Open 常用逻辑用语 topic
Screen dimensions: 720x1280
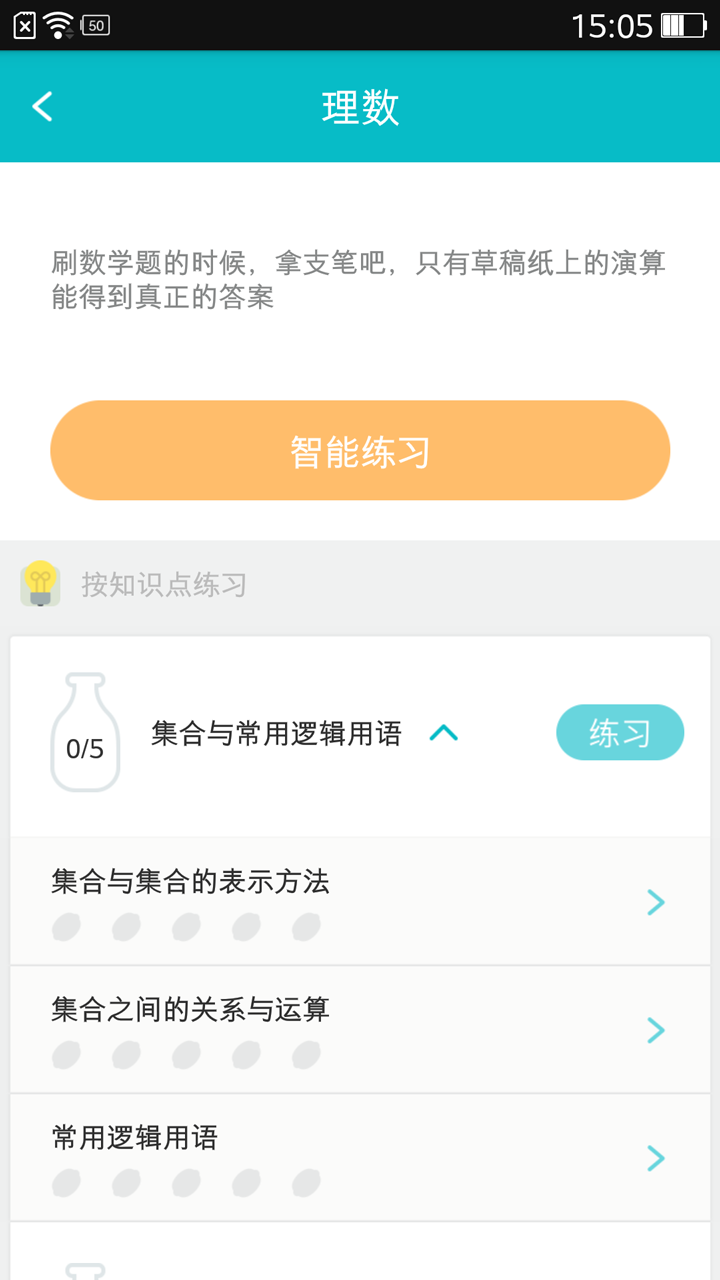click(360, 1158)
